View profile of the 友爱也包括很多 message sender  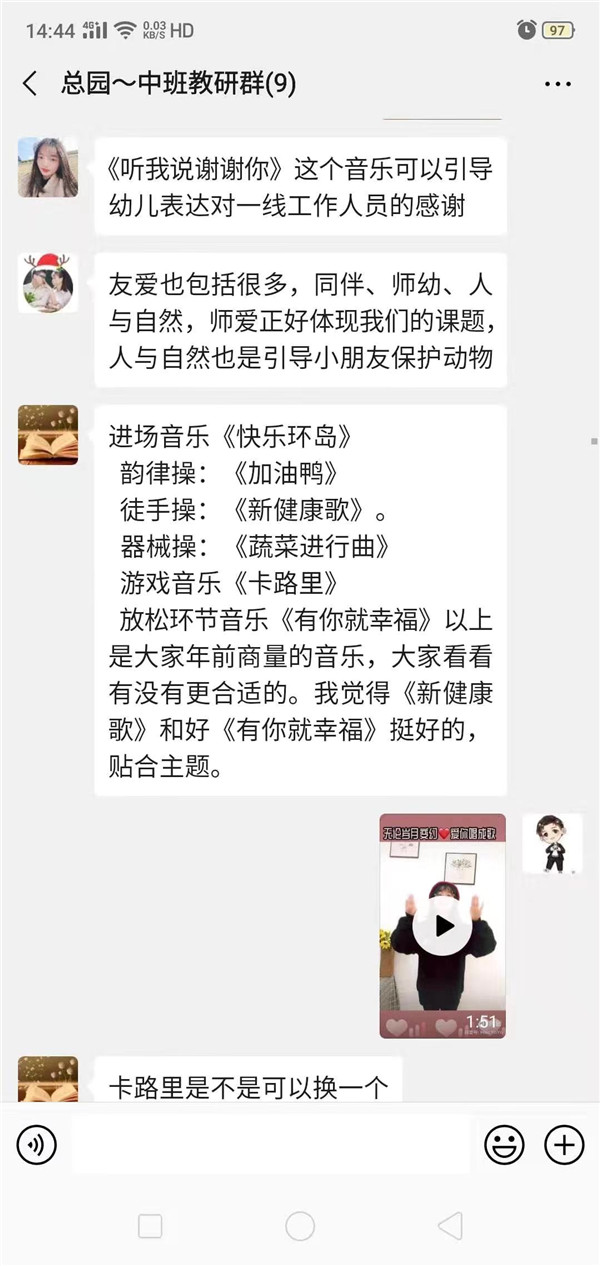pyautogui.click(x=47, y=283)
